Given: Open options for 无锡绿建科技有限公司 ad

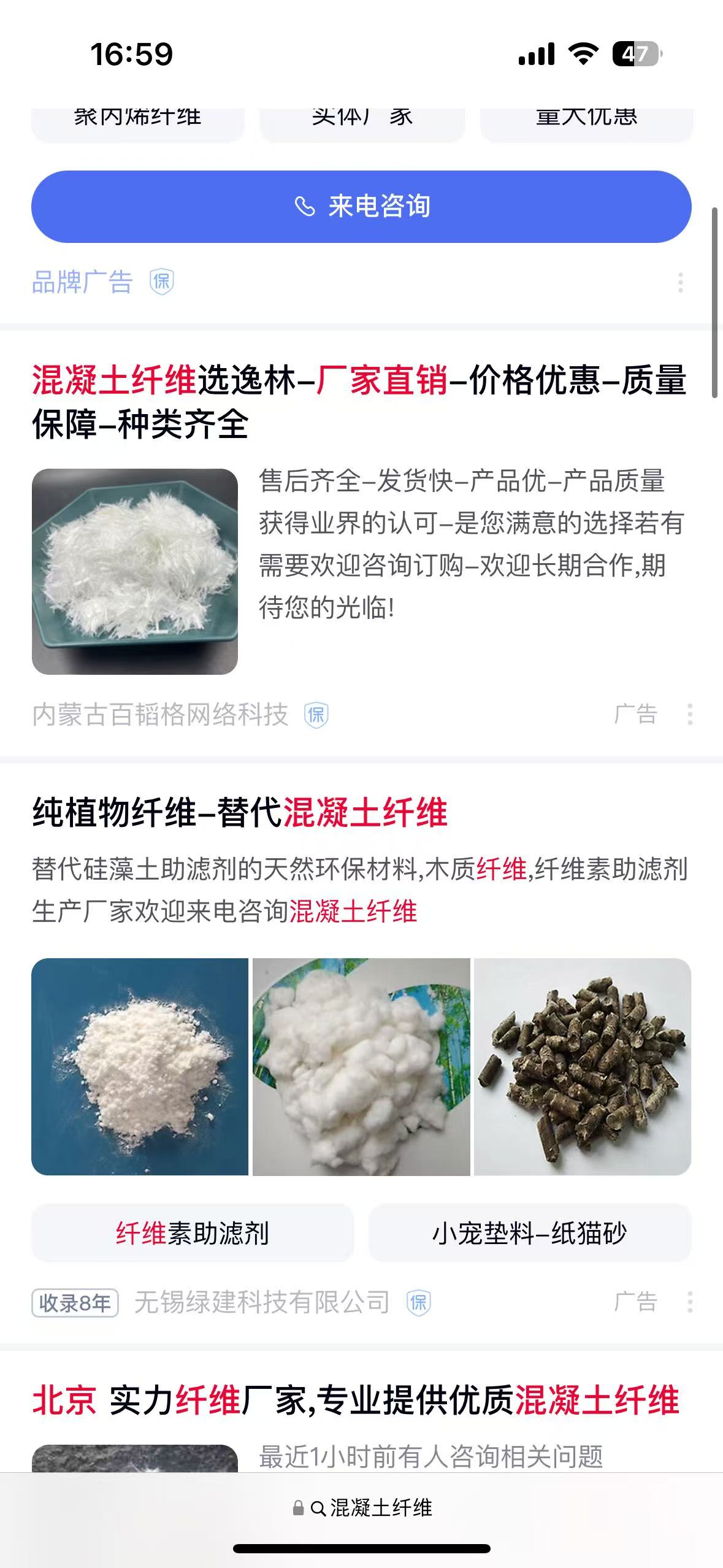Looking at the screenshot, I should [x=690, y=1302].
